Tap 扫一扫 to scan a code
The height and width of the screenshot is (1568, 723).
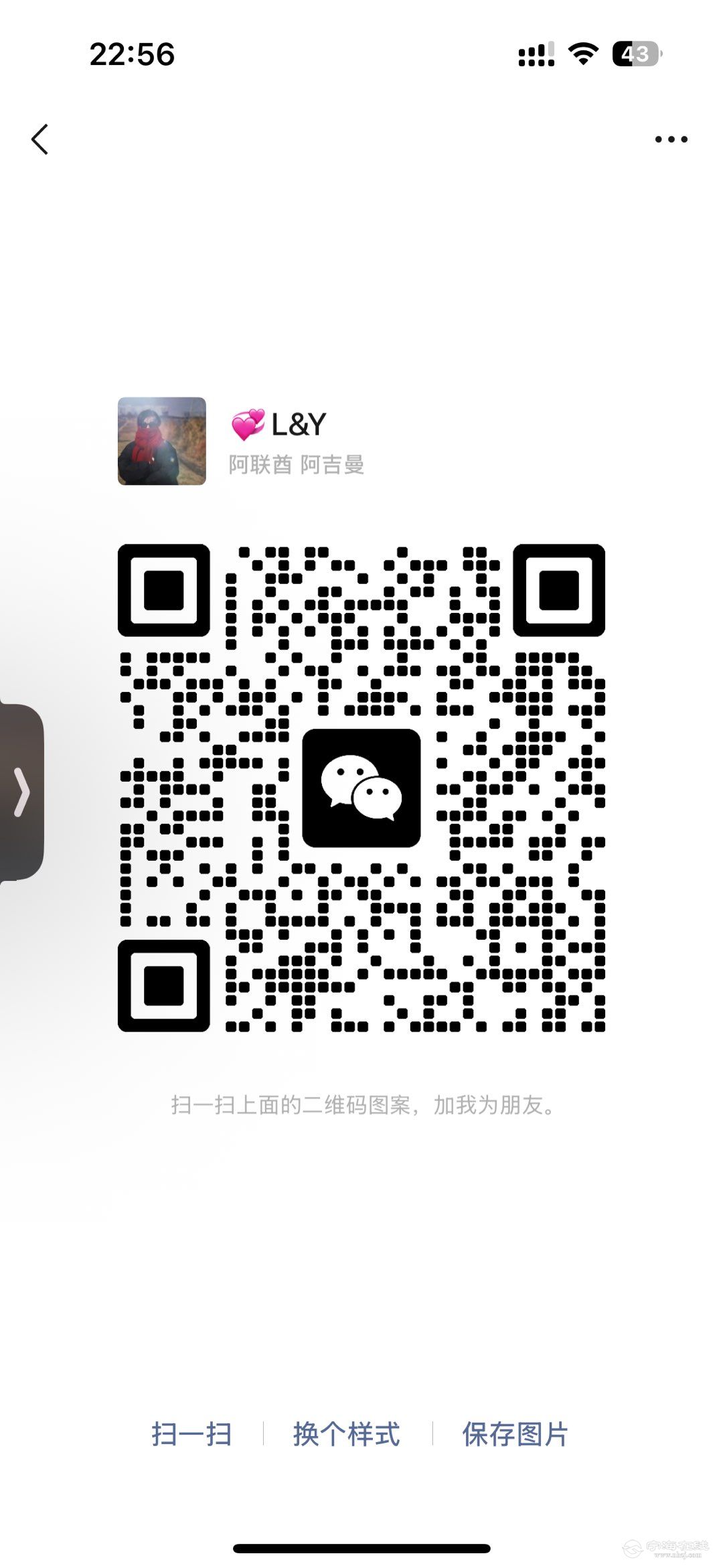(x=191, y=1434)
